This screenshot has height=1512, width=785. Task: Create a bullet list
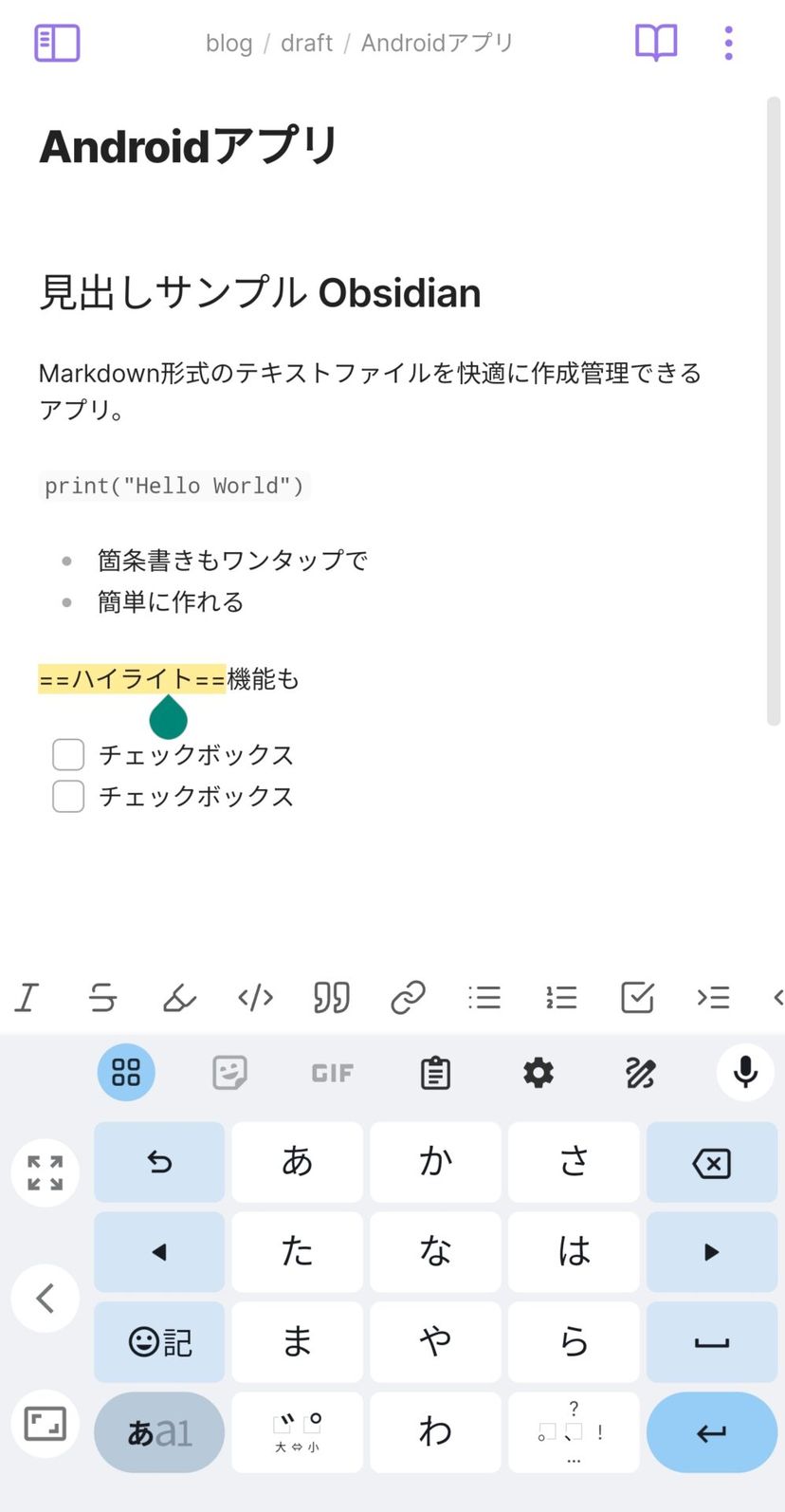[x=484, y=997]
